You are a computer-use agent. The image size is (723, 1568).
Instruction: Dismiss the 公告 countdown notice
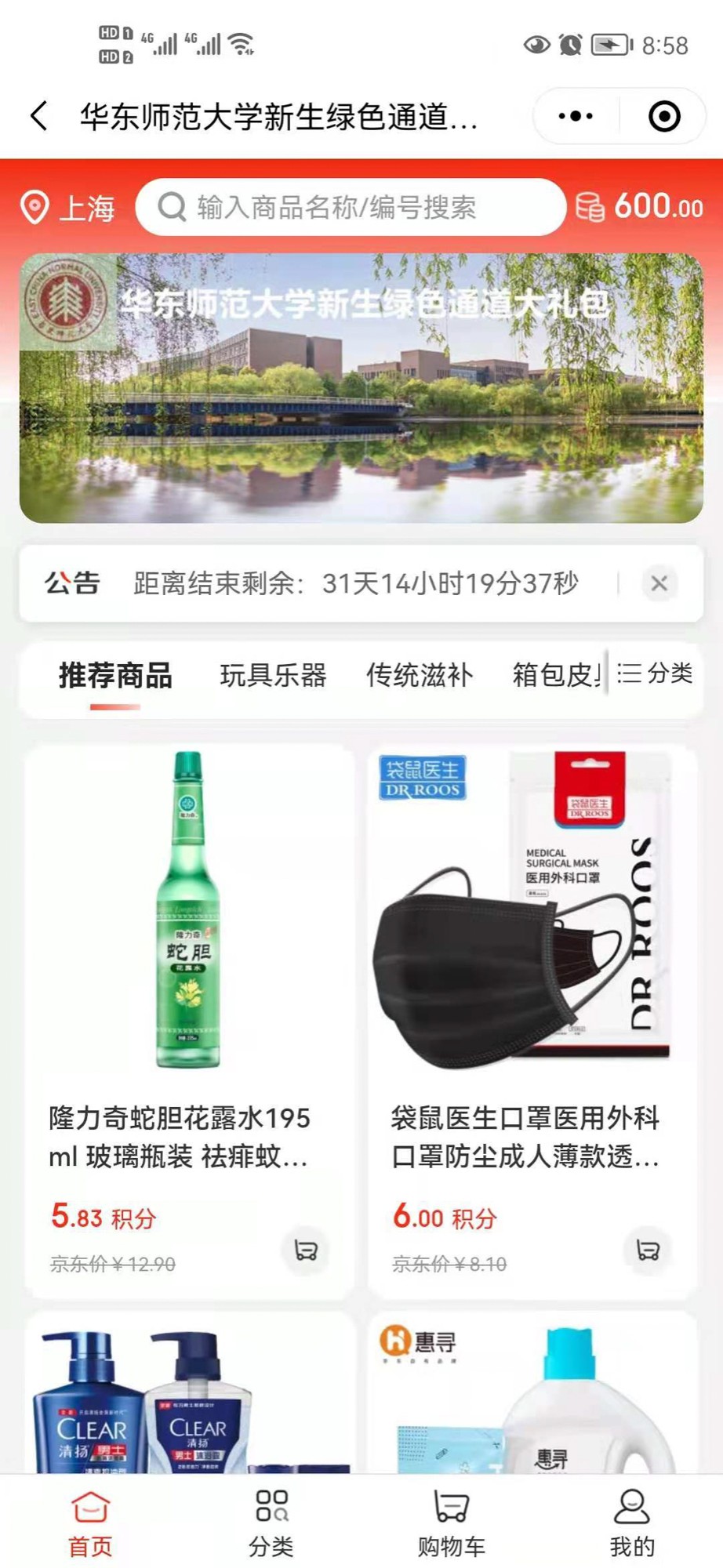coord(659,583)
